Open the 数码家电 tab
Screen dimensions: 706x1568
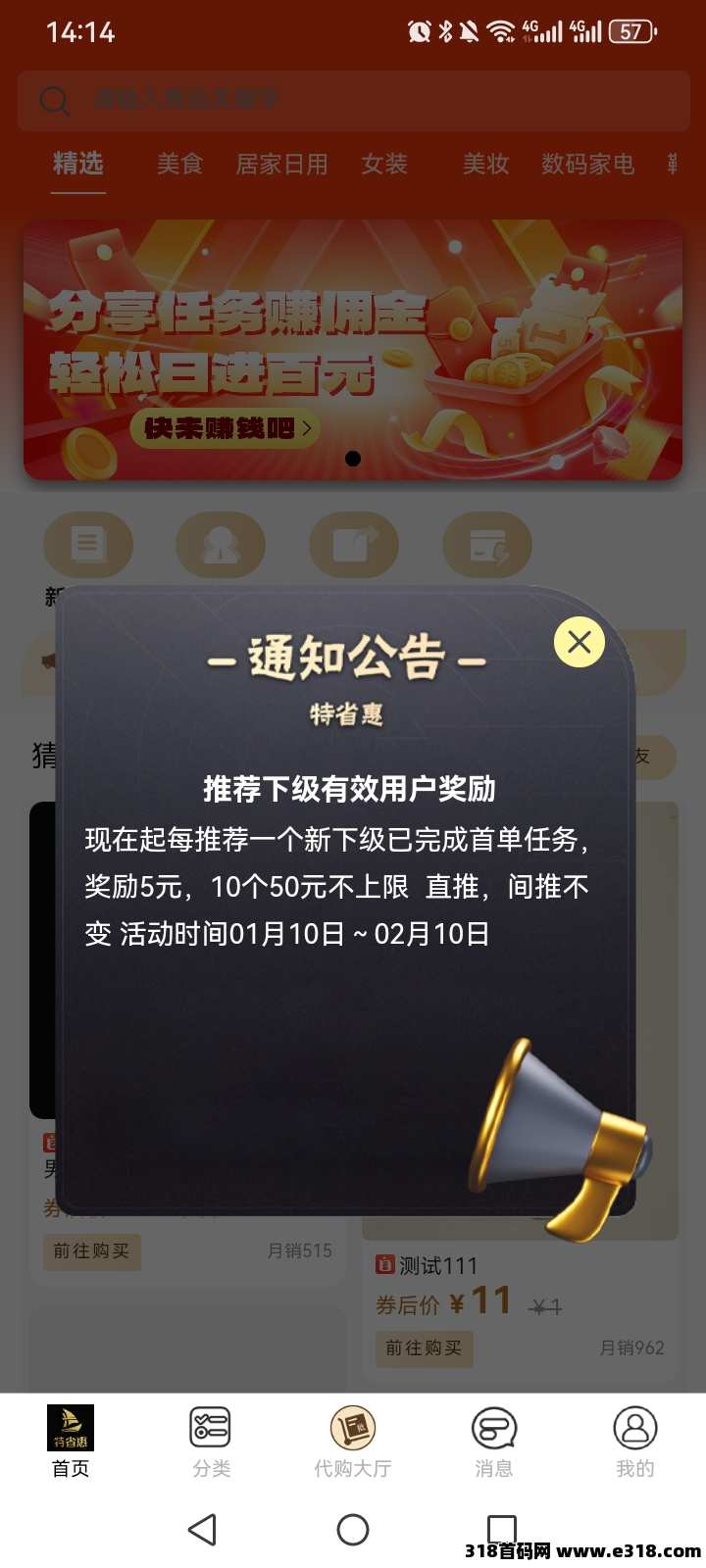pyautogui.click(x=587, y=164)
